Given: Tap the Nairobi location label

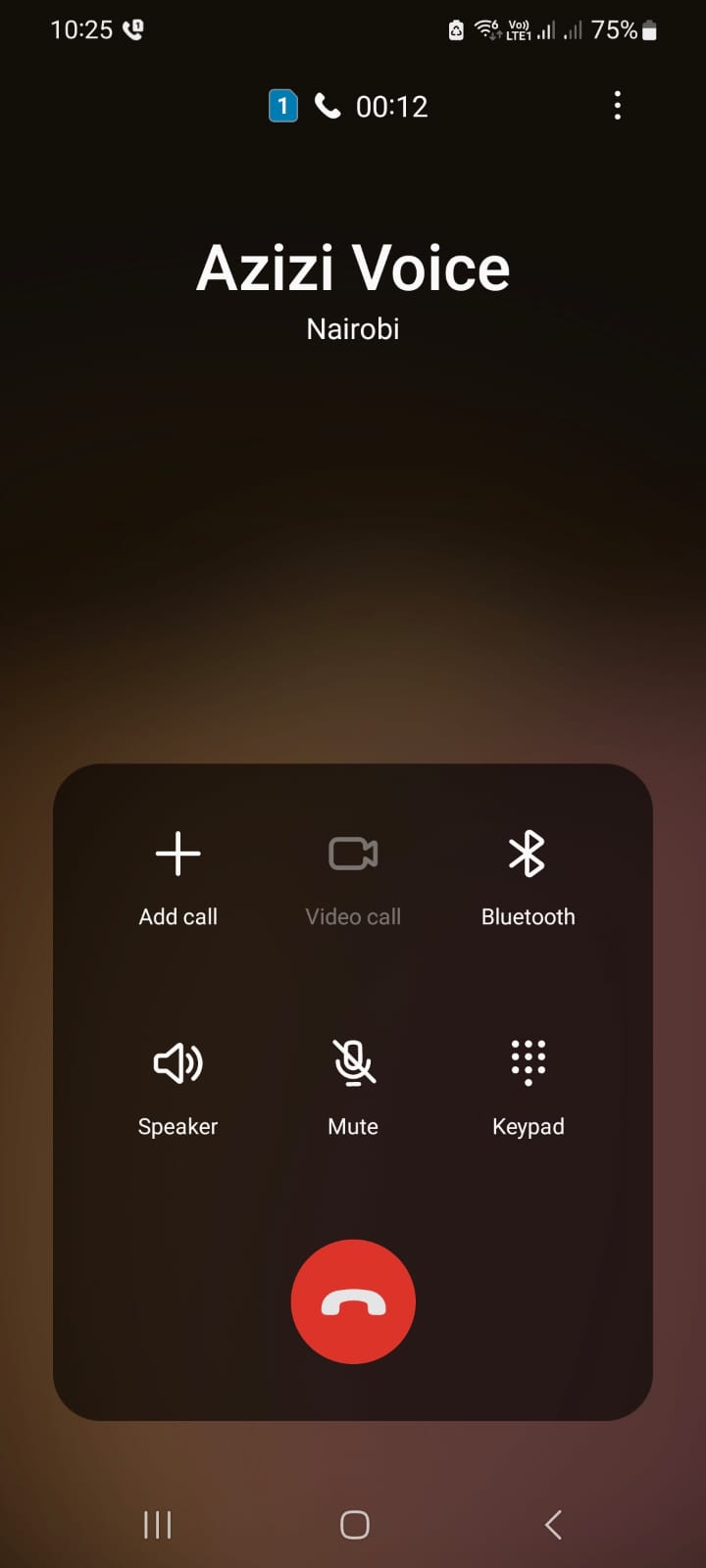Looking at the screenshot, I should click(352, 328).
